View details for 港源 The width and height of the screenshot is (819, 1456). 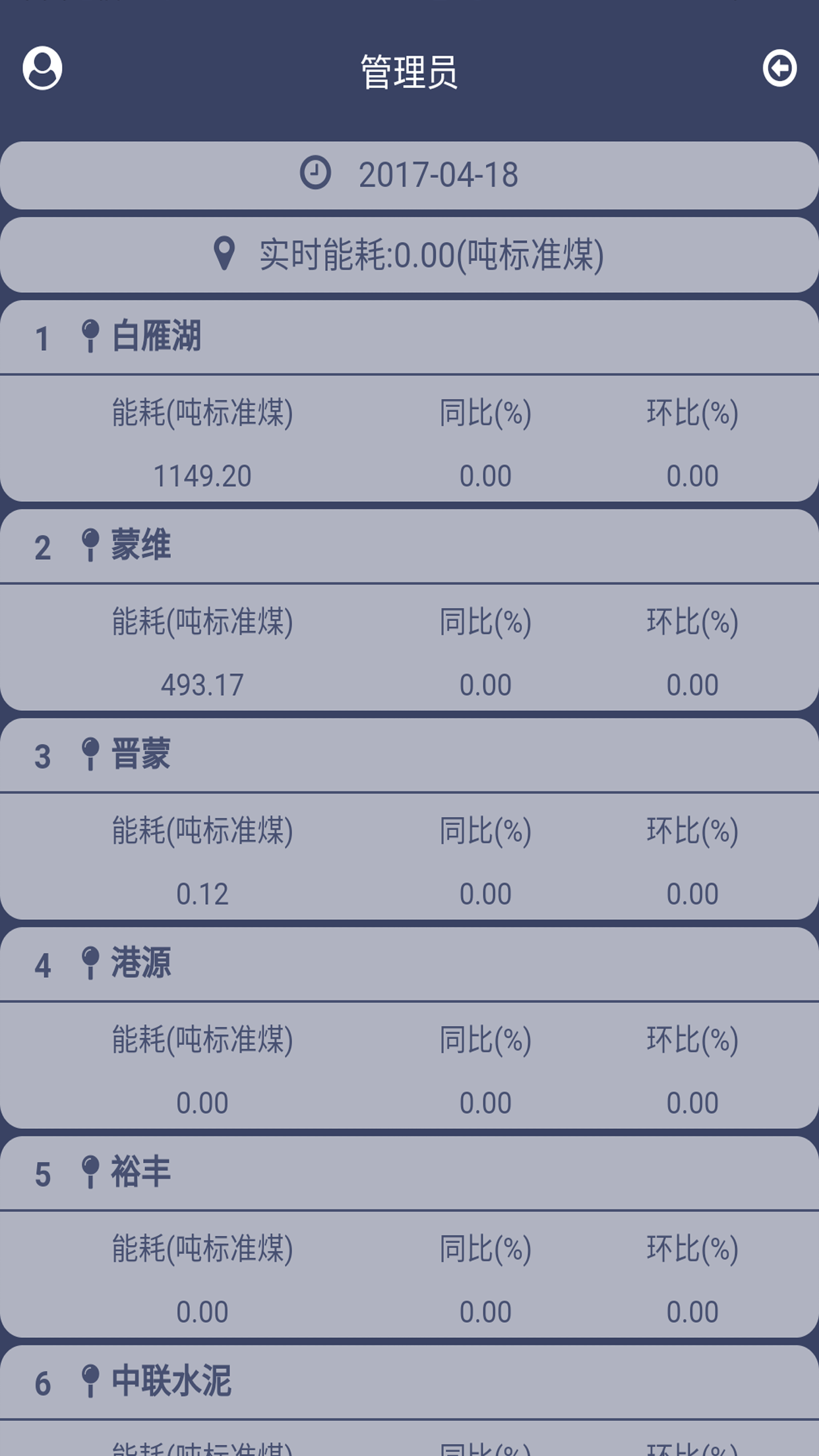pos(409,964)
